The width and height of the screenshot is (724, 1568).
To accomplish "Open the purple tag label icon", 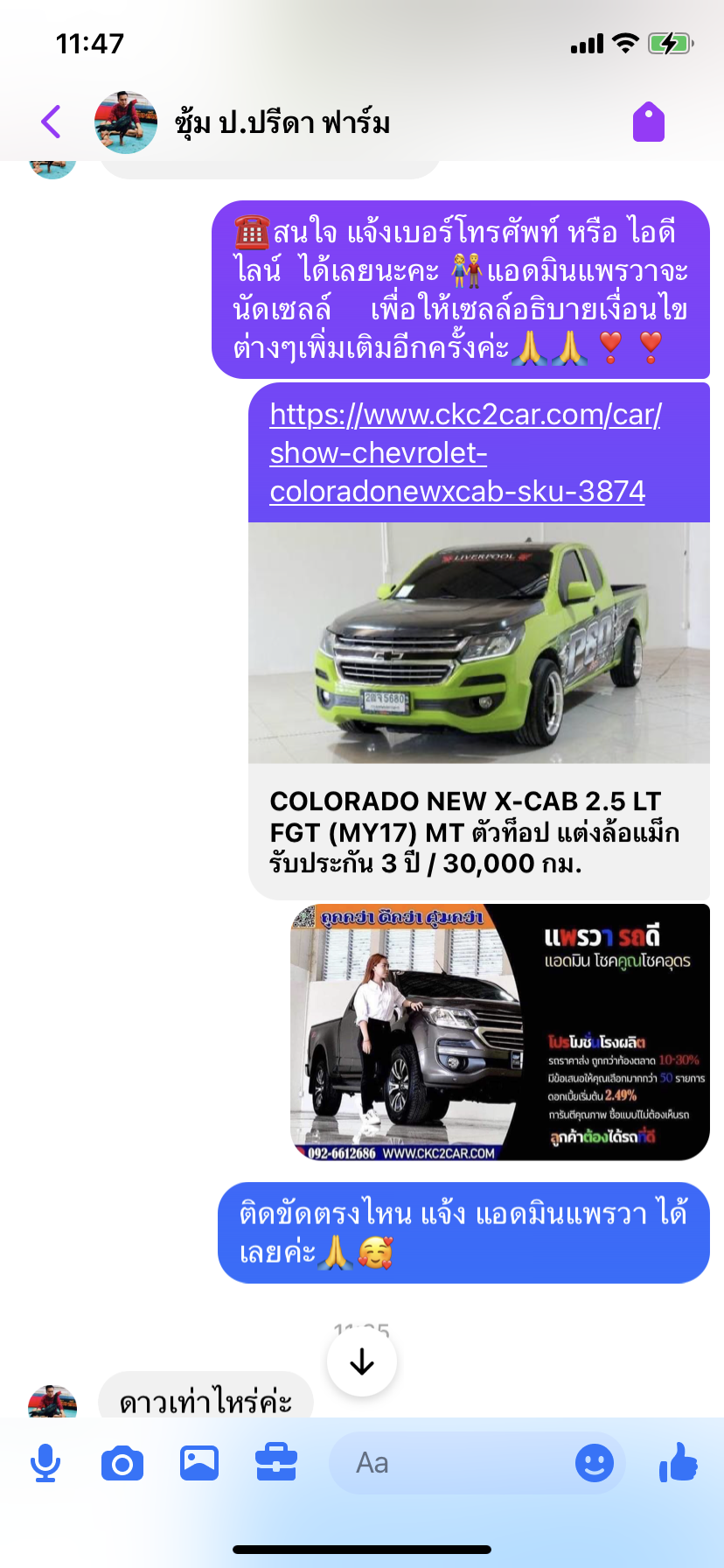I will (x=649, y=122).
